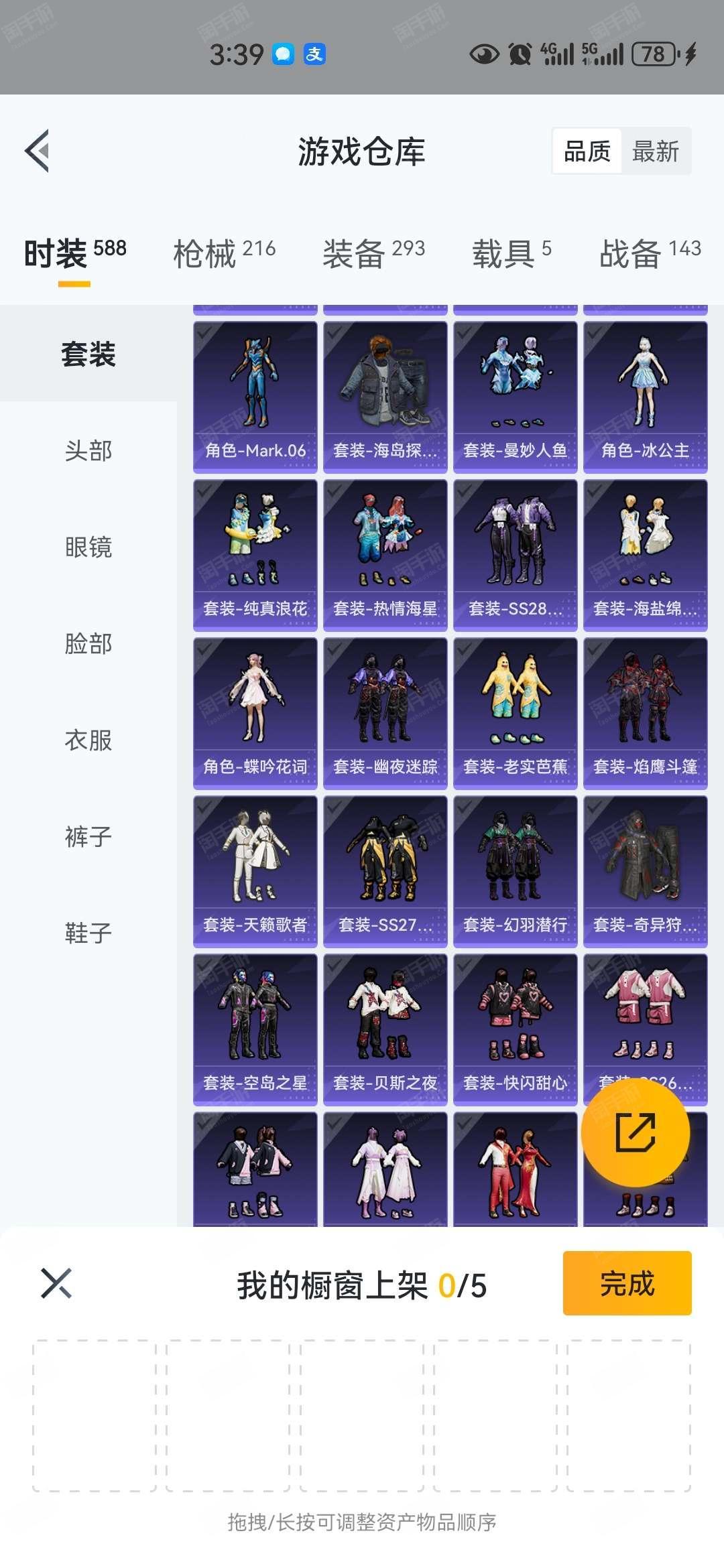
Task: Select the 套装-曼妙人鱼 outfit
Action: coord(516,397)
